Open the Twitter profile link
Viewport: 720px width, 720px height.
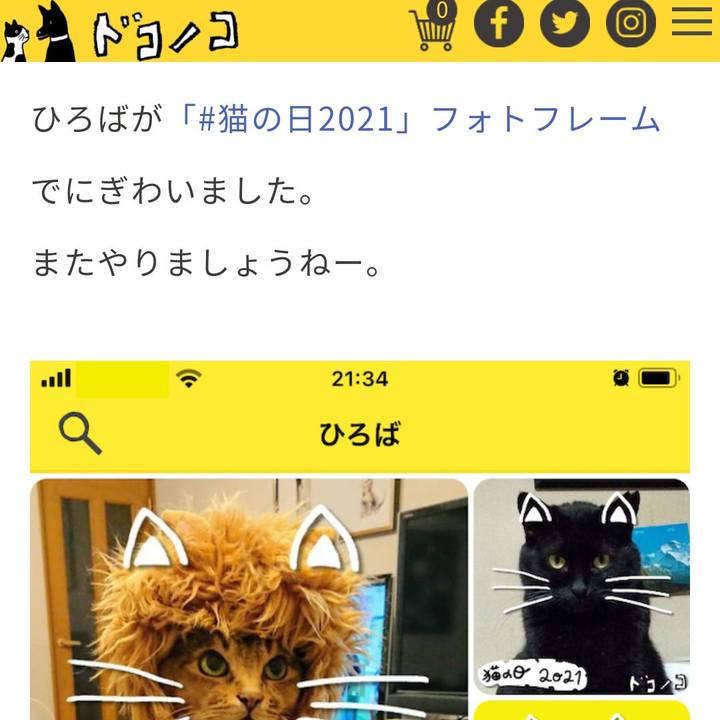coord(565,22)
